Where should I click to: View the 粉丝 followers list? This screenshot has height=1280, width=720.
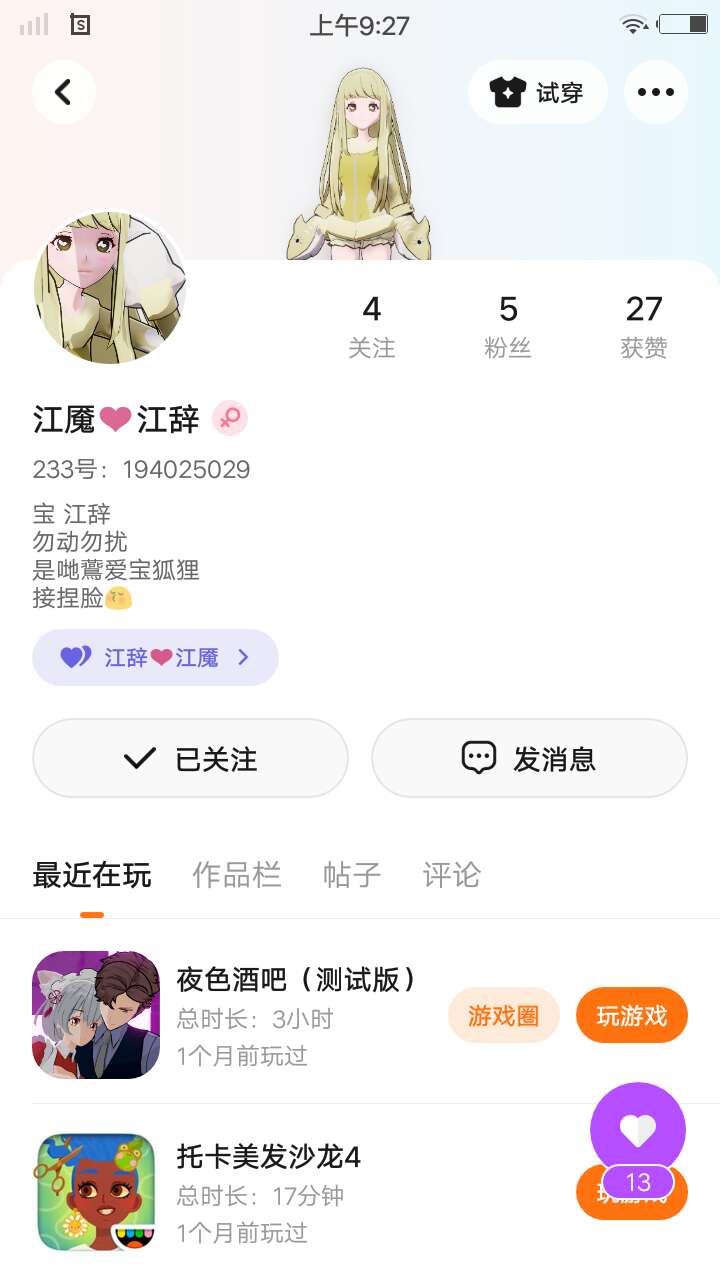tap(508, 326)
